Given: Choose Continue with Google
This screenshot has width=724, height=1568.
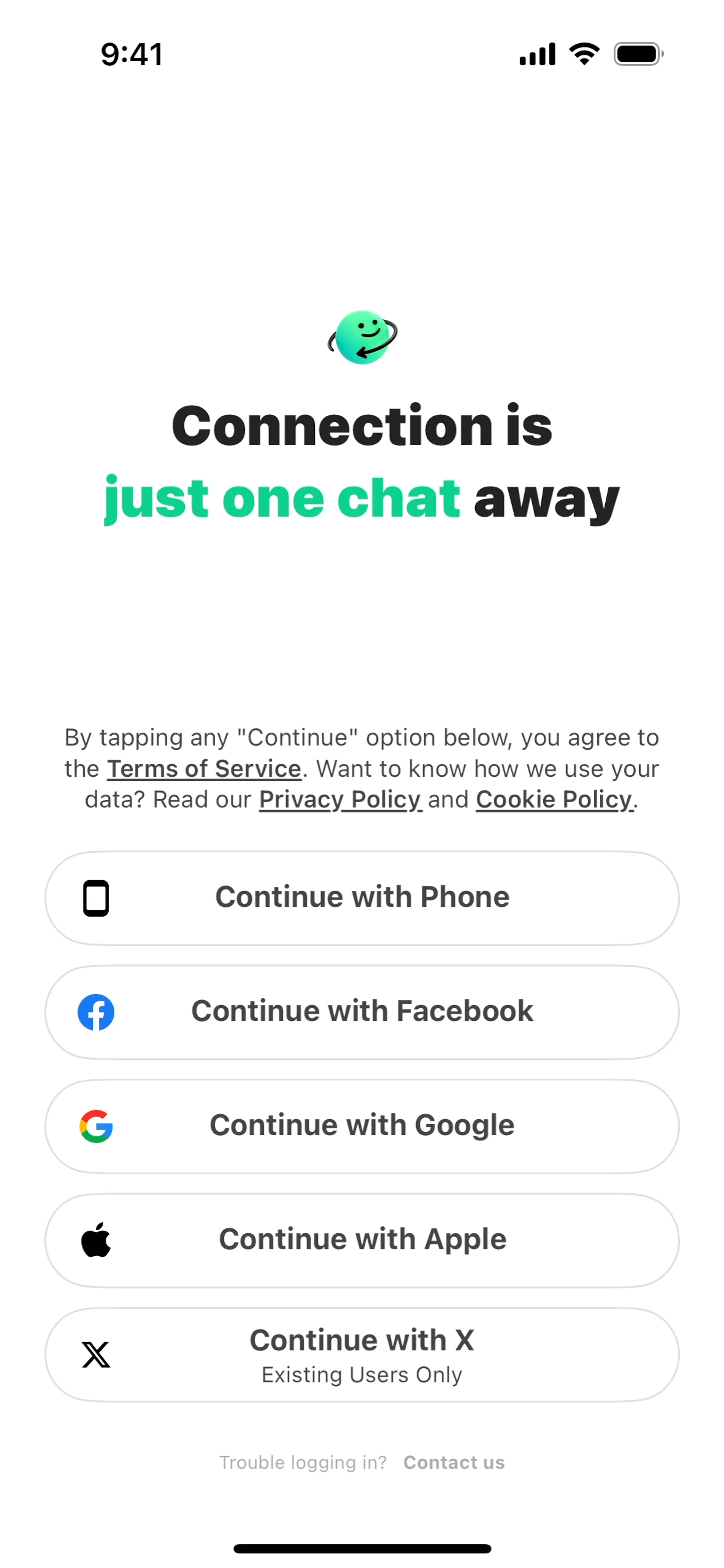Looking at the screenshot, I should (x=362, y=1126).
